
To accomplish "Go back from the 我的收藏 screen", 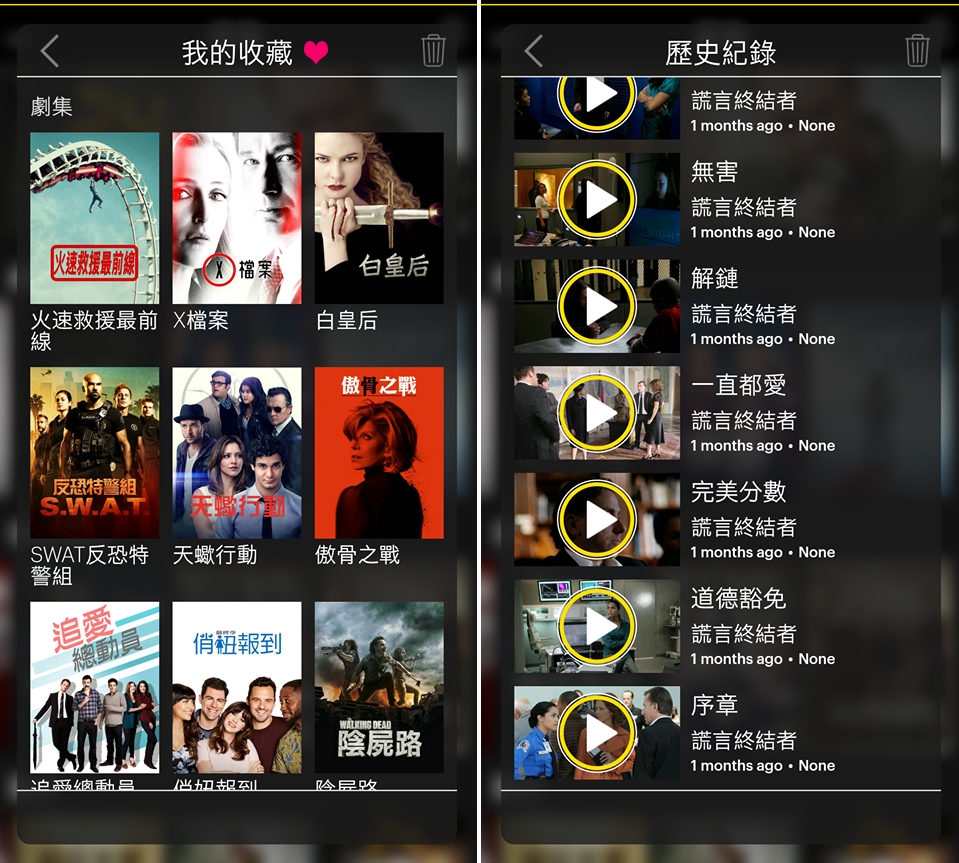I will pos(50,51).
